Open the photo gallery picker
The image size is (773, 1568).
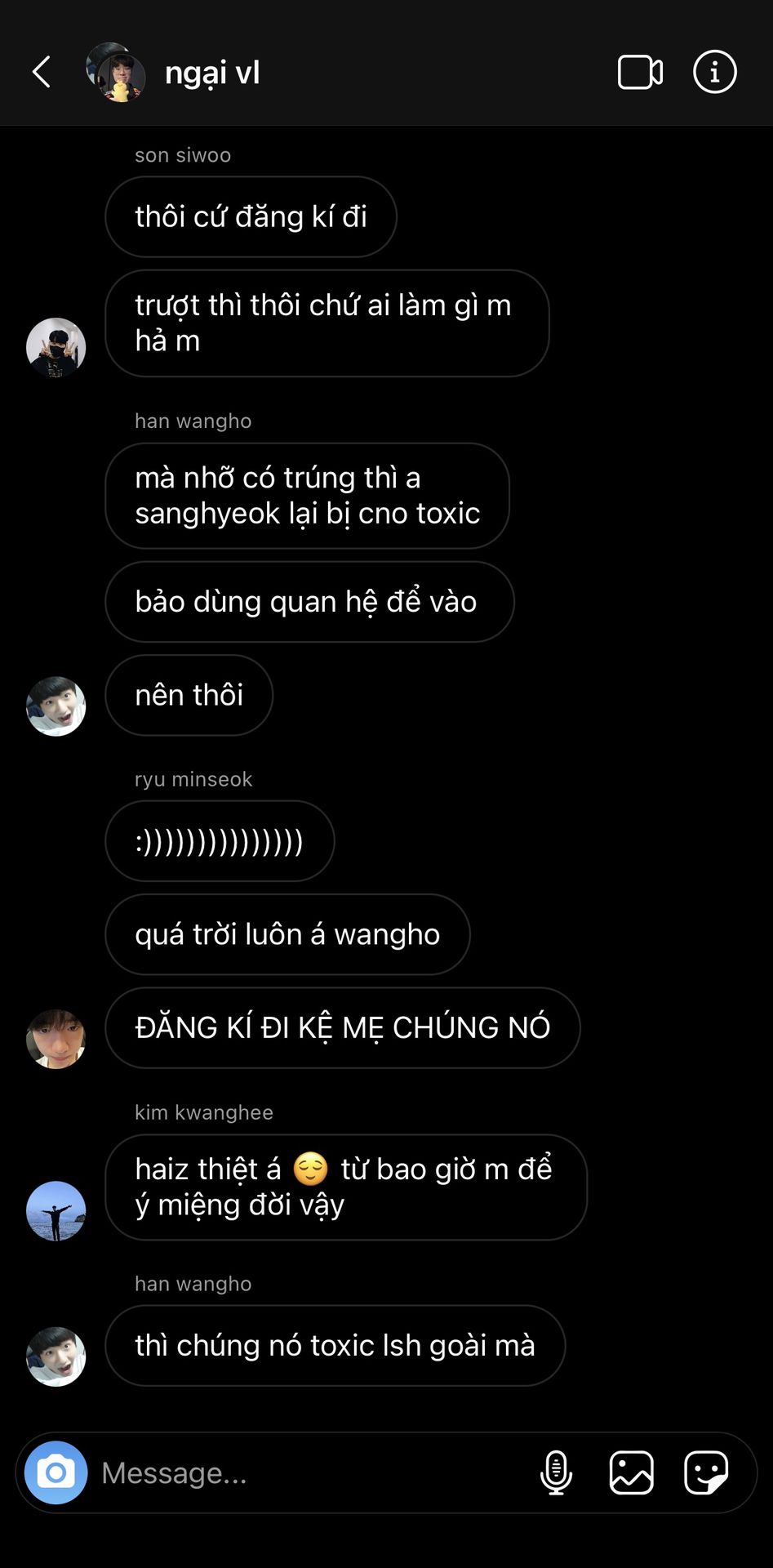pos(631,1472)
